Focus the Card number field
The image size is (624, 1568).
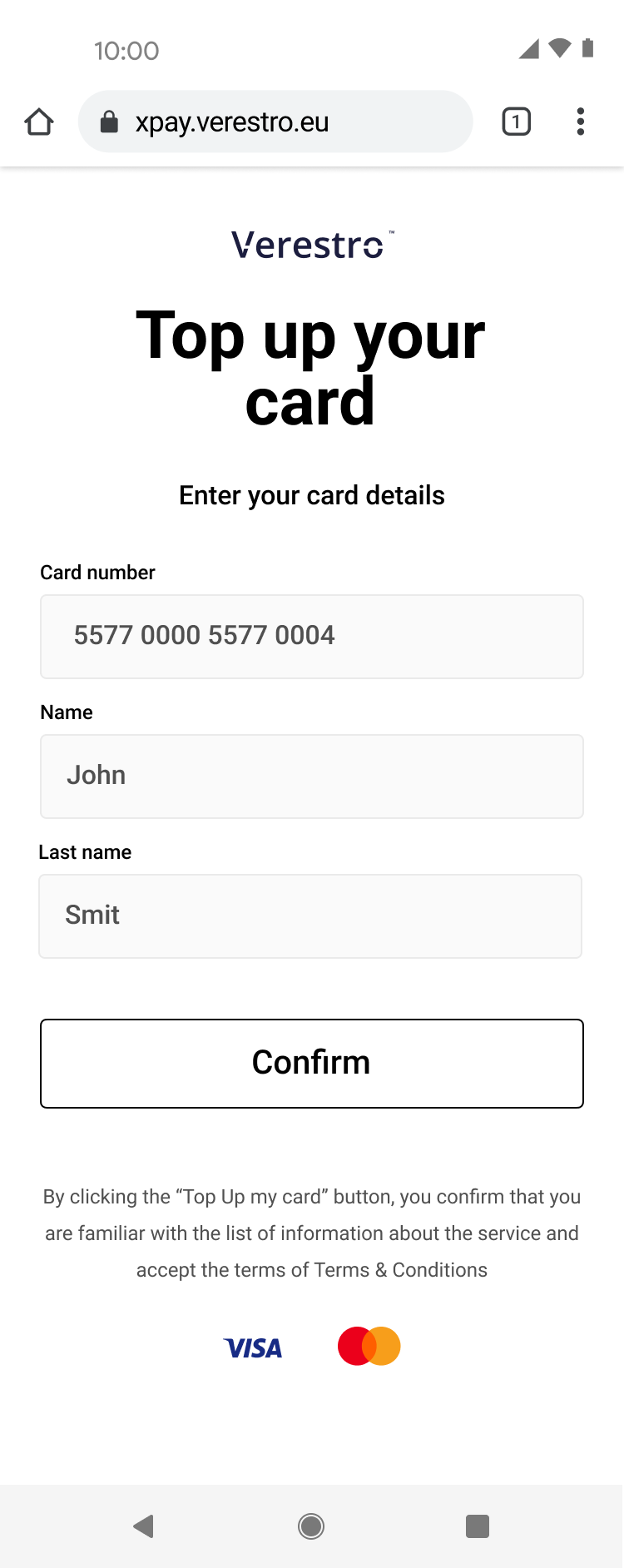312,636
